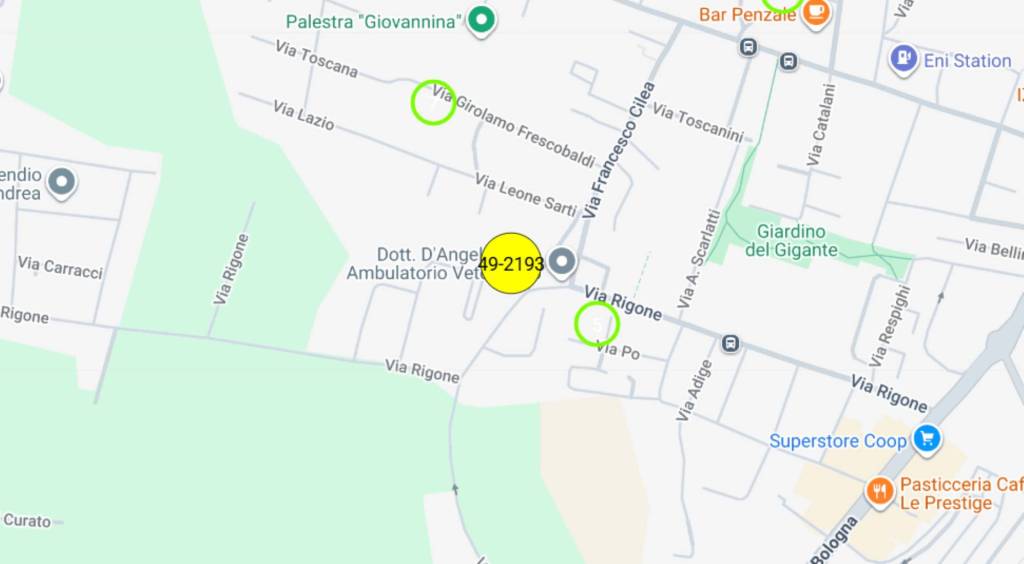Tap the Superstore Coop shopping pin

(927, 438)
